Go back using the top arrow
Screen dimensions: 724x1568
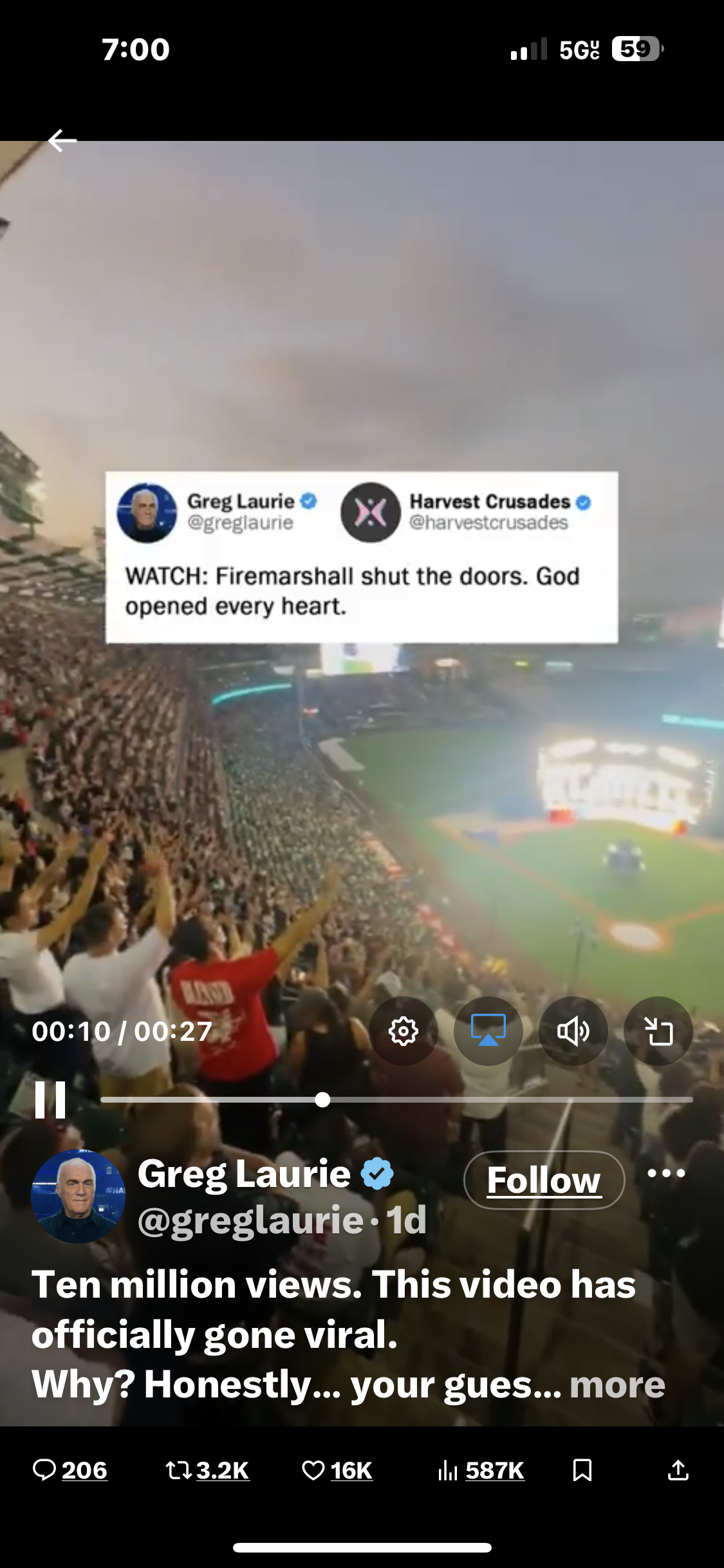point(62,140)
